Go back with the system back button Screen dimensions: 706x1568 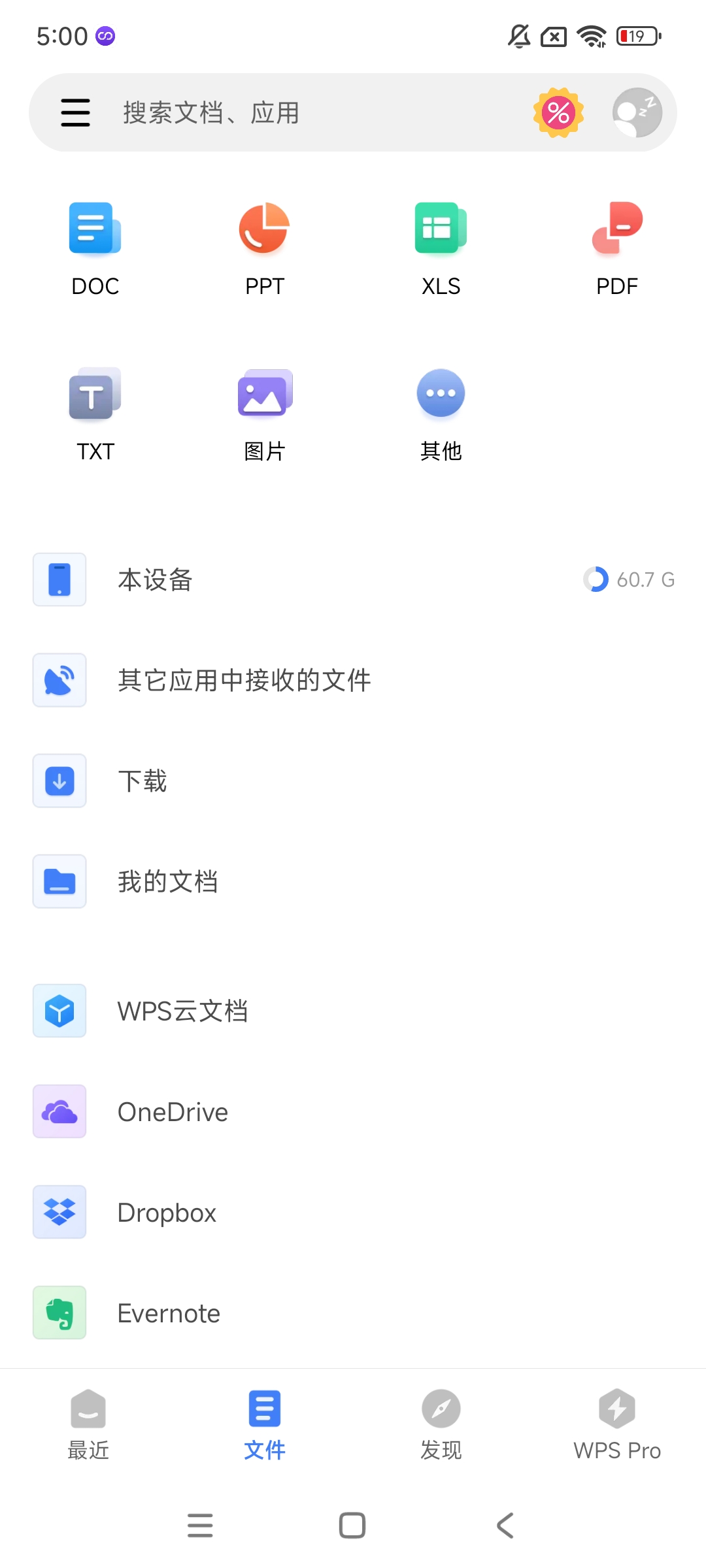(505, 1526)
